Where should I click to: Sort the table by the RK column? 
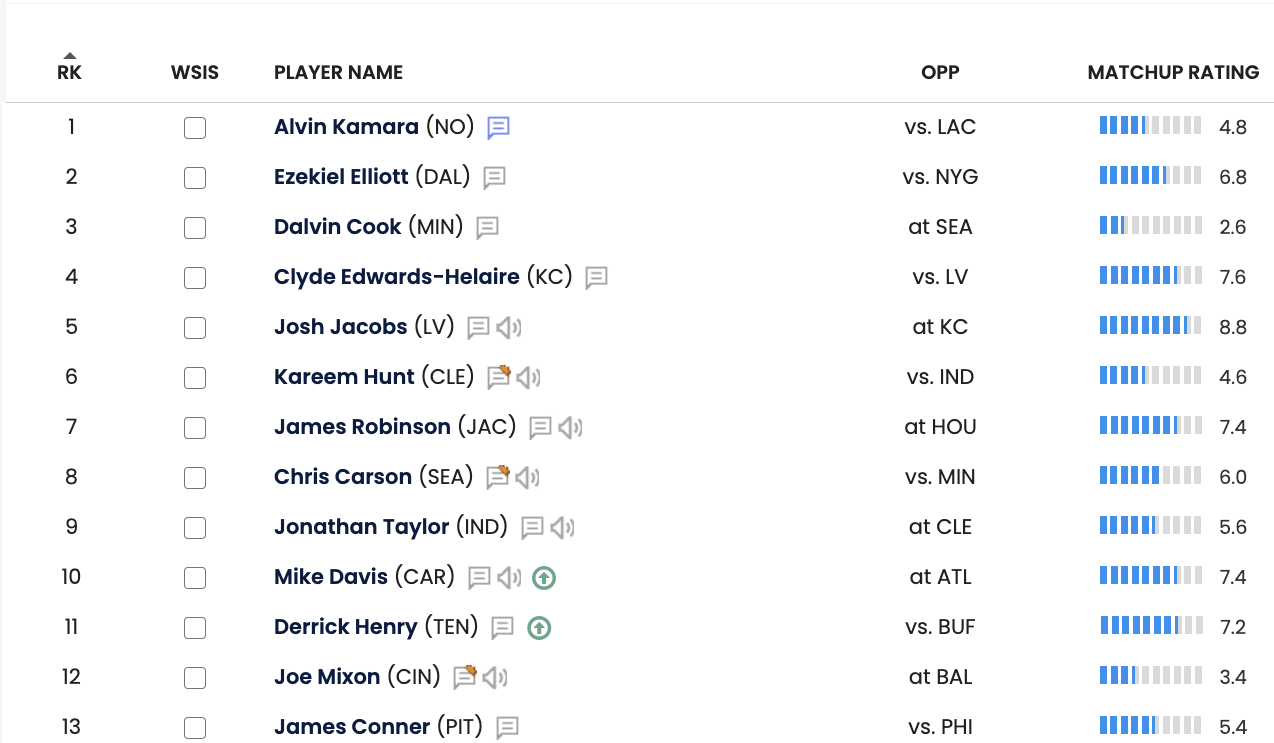tap(69, 72)
